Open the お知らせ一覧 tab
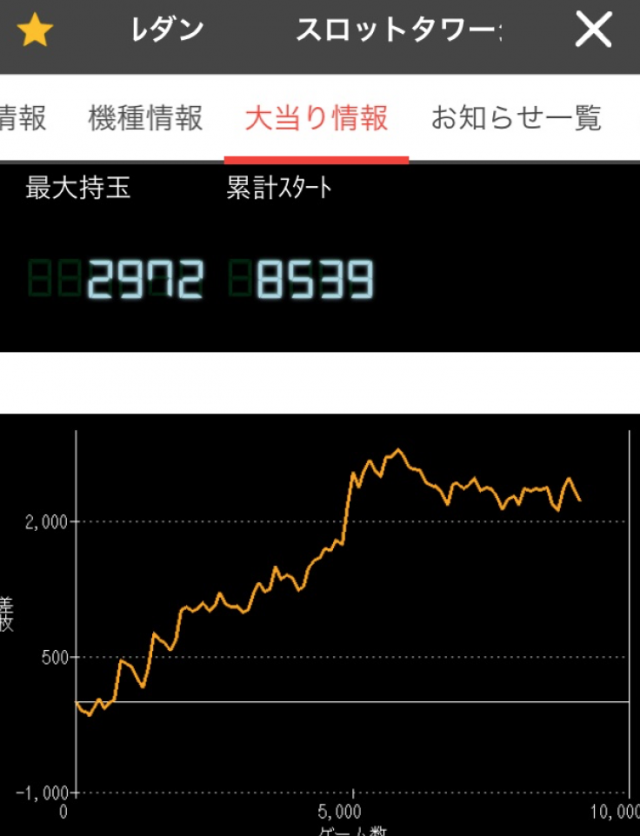 [516, 118]
